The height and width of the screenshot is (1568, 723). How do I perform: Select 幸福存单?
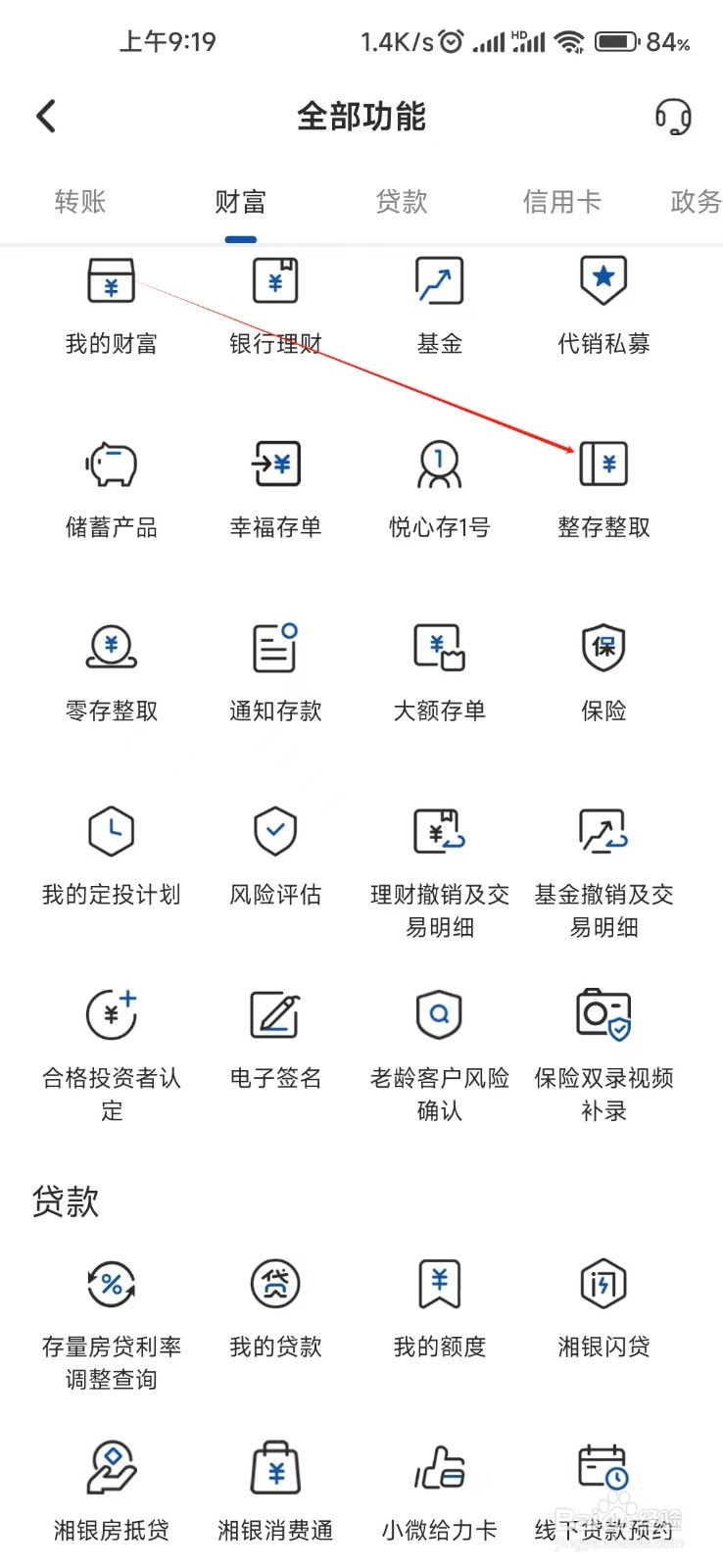click(275, 487)
